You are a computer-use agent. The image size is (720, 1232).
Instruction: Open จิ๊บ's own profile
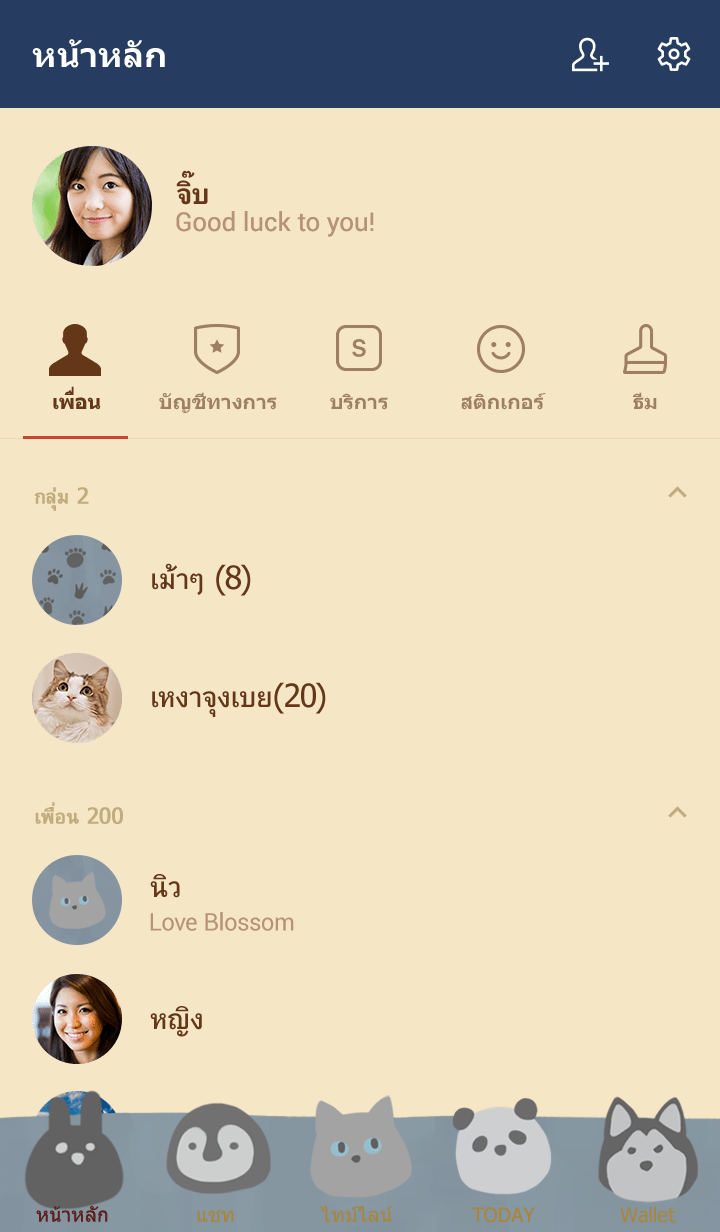coord(92,206)
